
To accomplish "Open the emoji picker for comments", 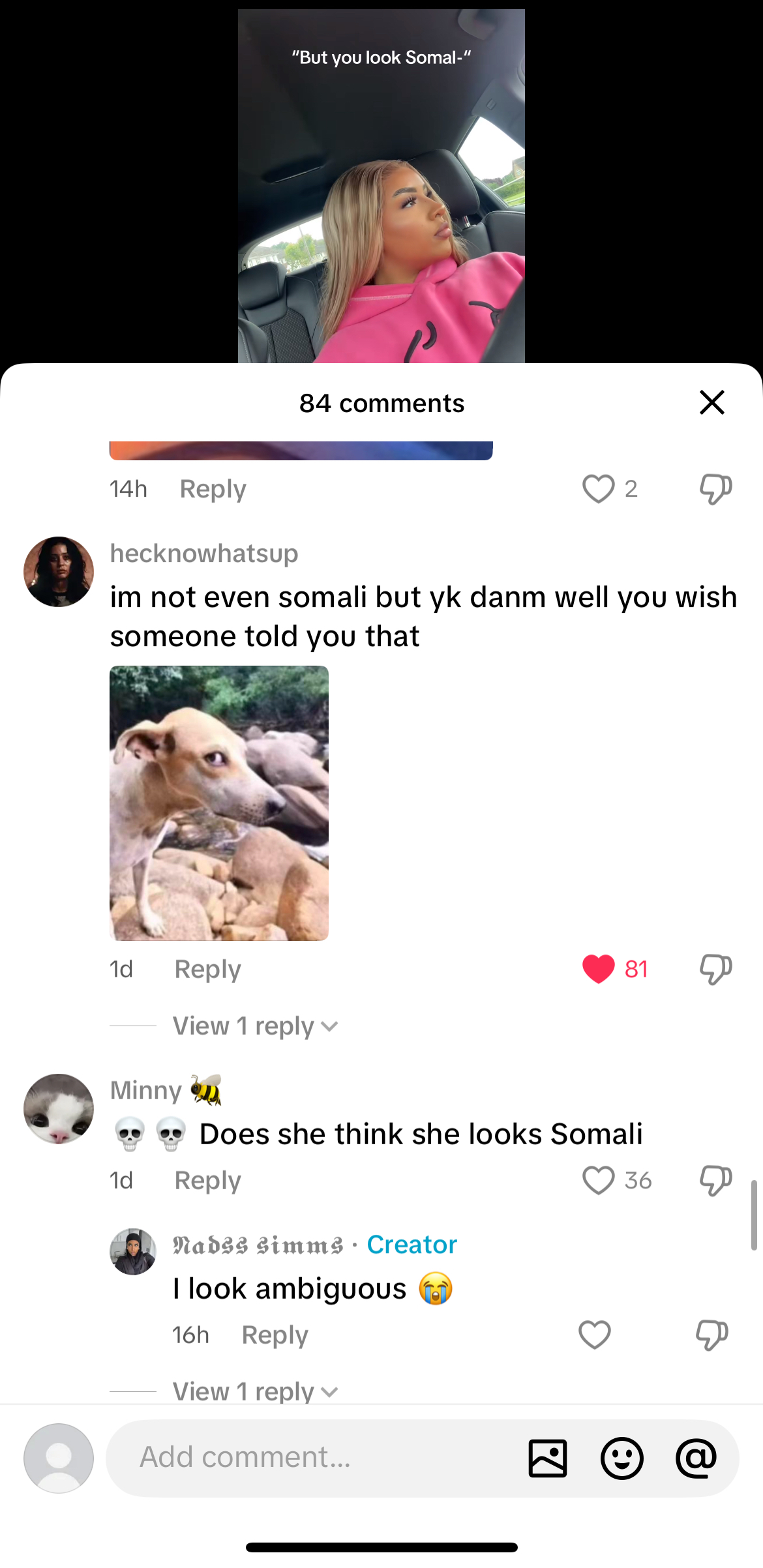I will pyautogui.click(x=621, y=1458).
